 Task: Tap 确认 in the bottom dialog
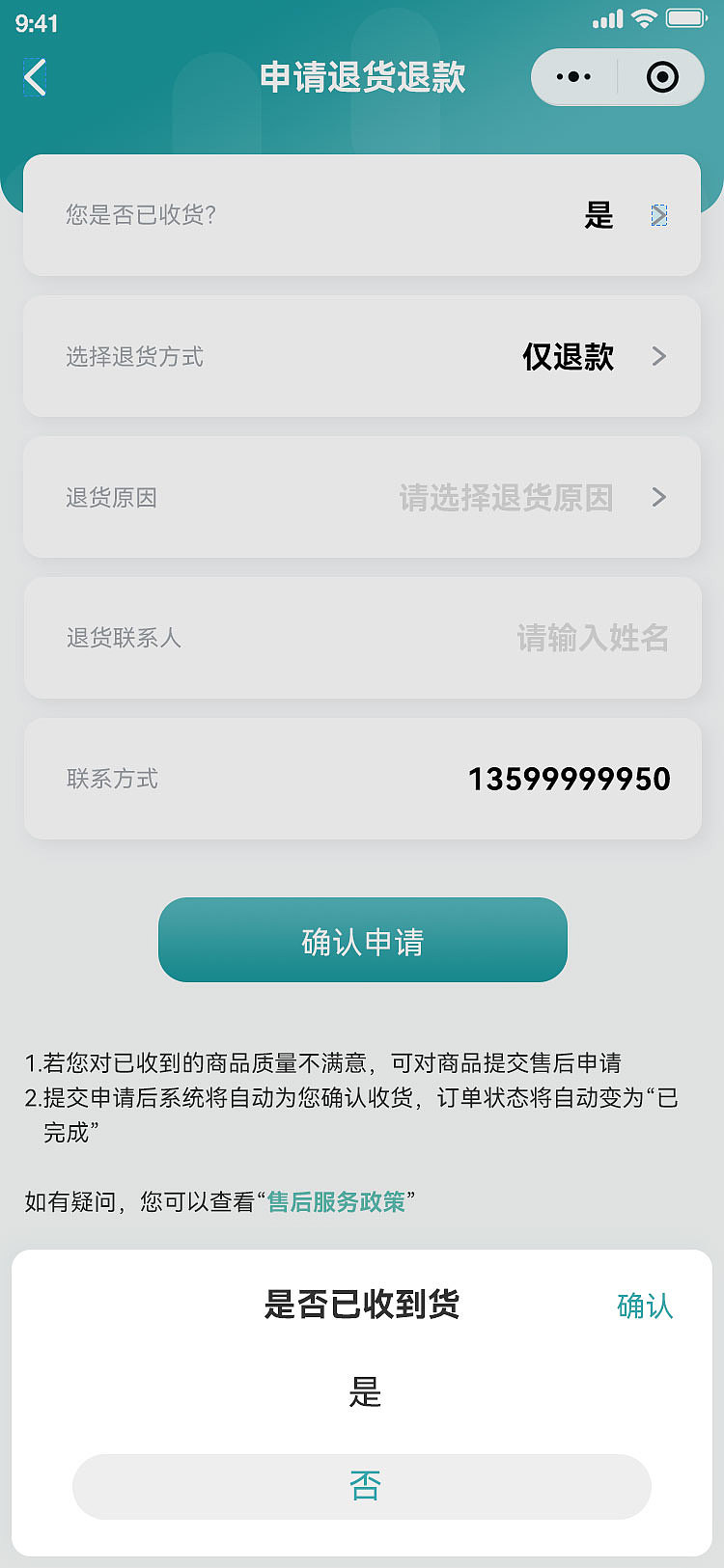pos(643,1305)
